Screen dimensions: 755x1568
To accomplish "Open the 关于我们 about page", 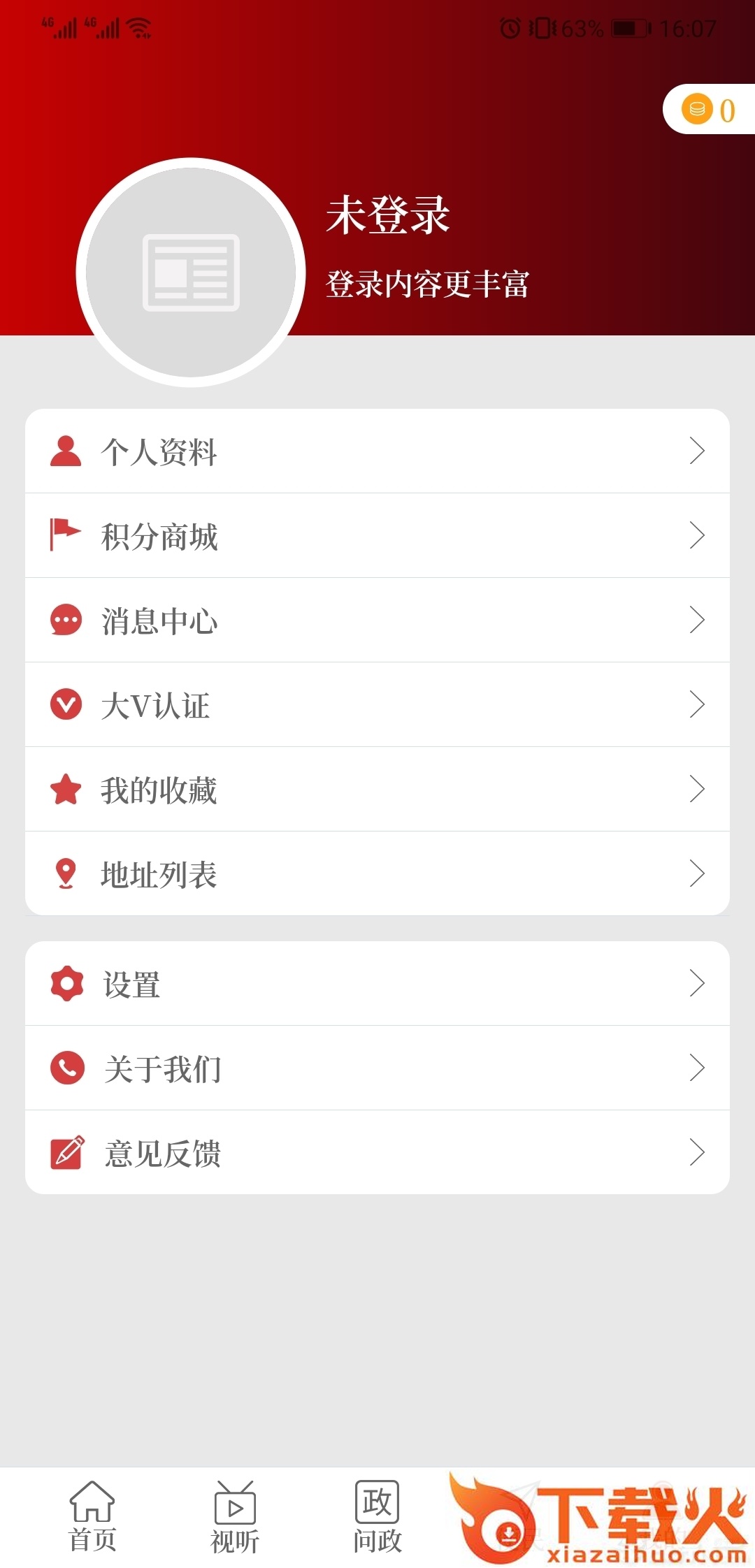I will point(377,1068).
